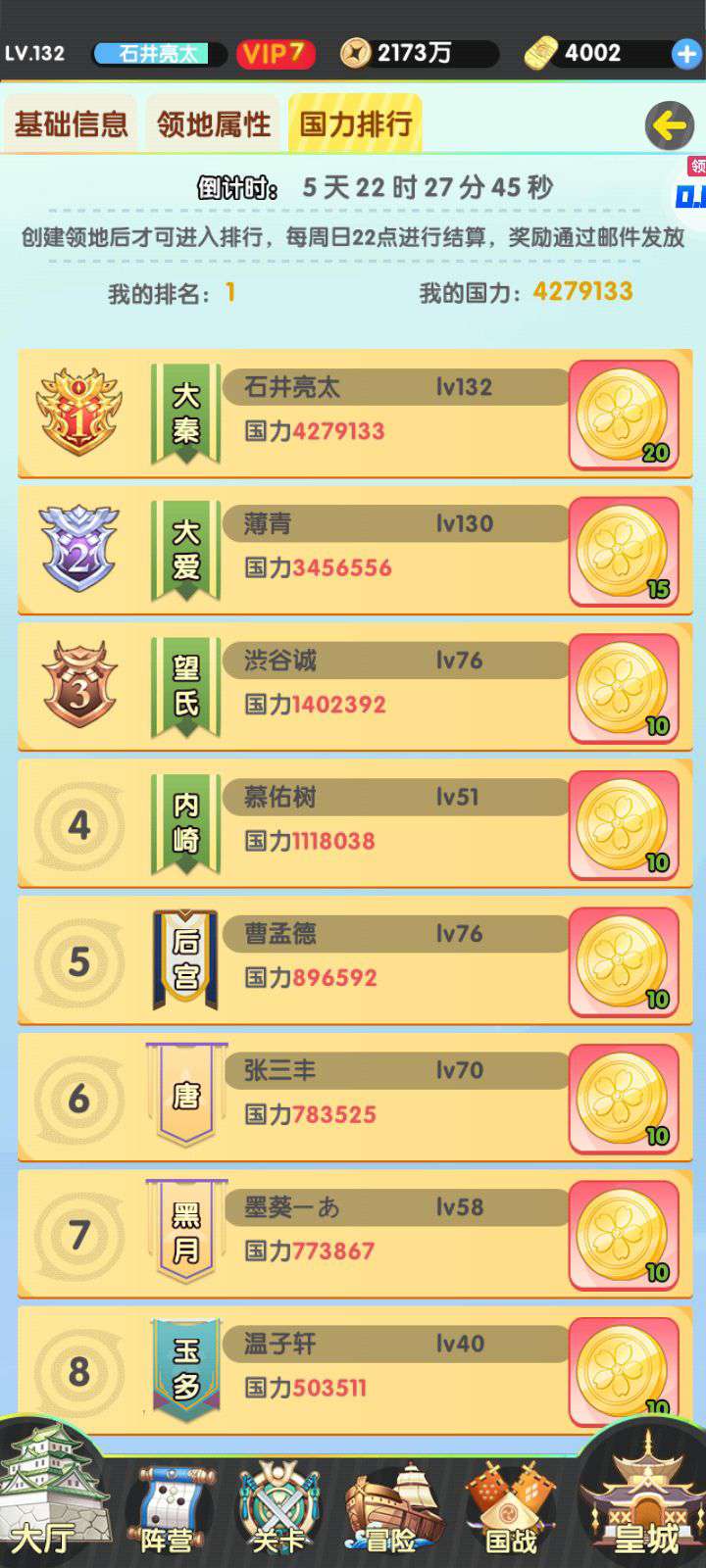Tap the plus icon to add gold ingots

tap(686, 54)
